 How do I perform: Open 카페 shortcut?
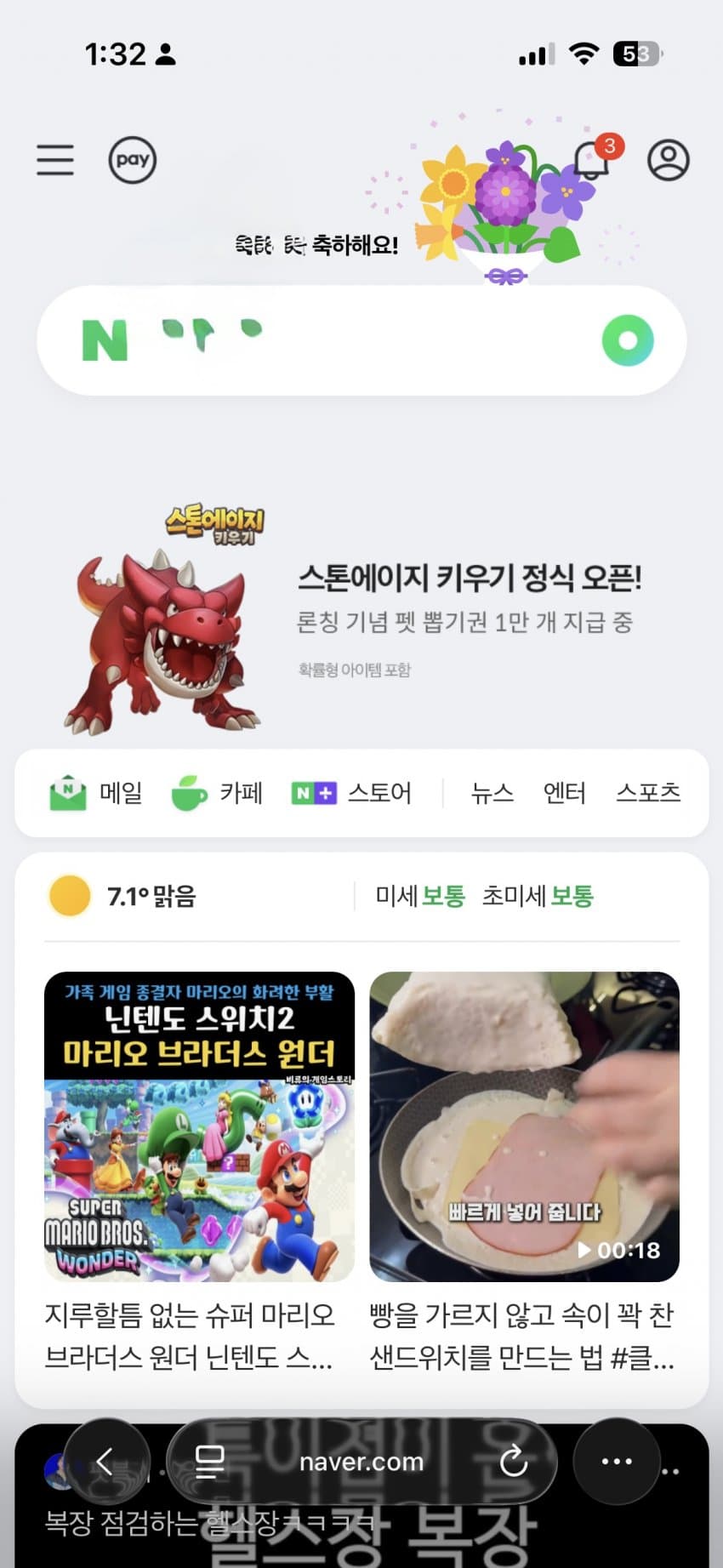[x=217, y=793]
